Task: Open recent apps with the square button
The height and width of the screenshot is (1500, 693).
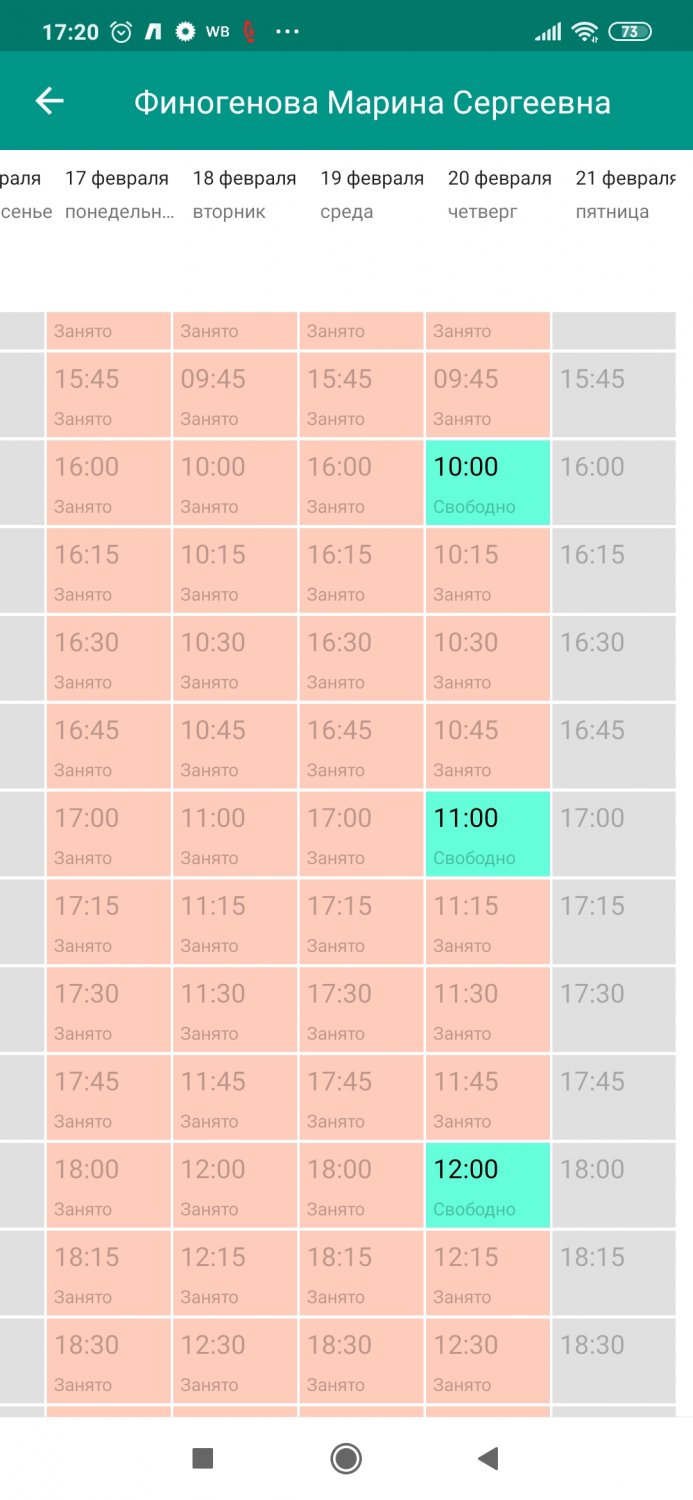Action: click(x=203, y=1459)
